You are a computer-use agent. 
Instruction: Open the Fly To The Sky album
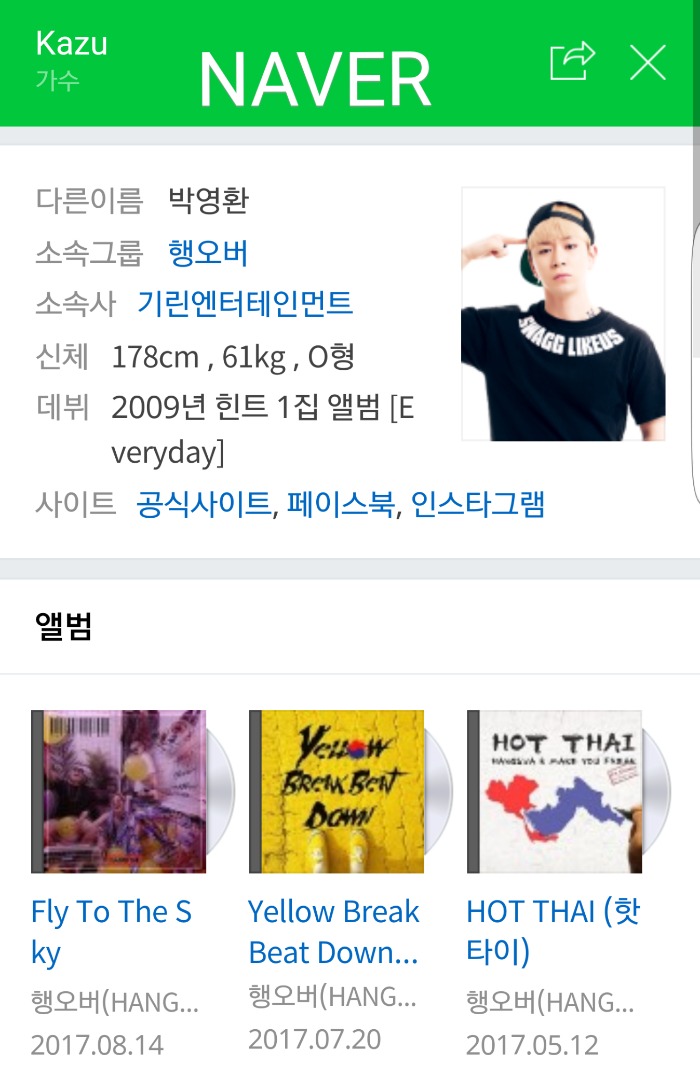[120, 792]
